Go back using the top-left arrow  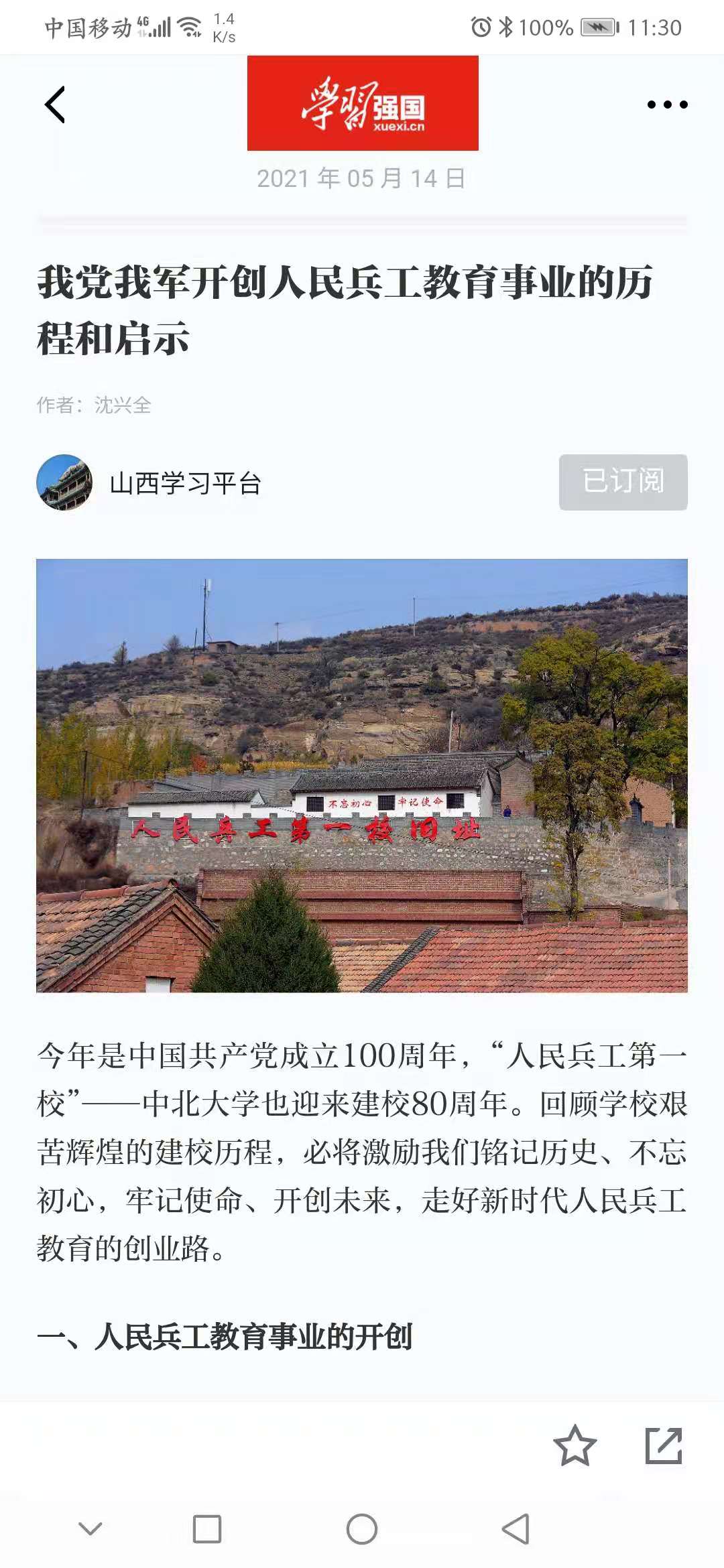[x=56, y=105]
